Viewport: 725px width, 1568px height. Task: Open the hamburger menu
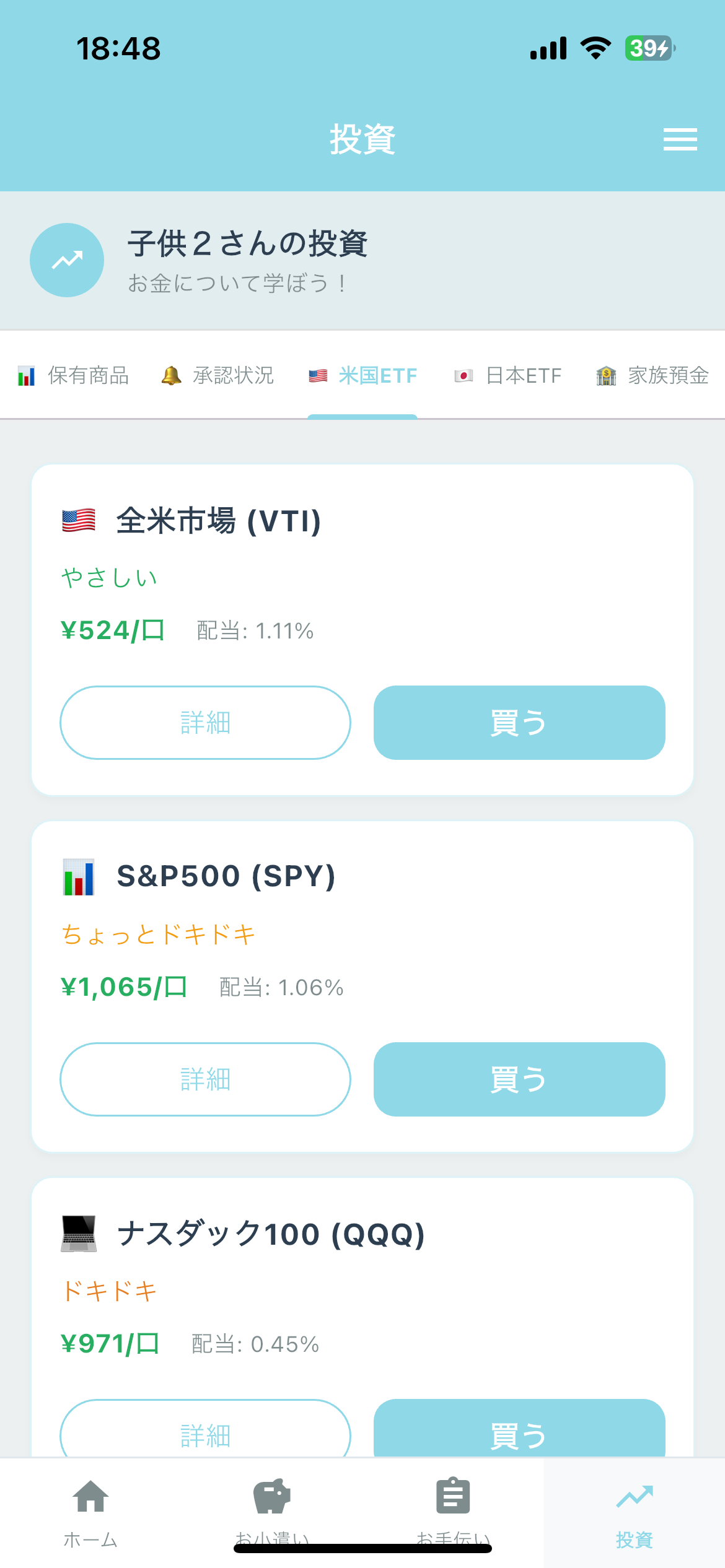680,139
